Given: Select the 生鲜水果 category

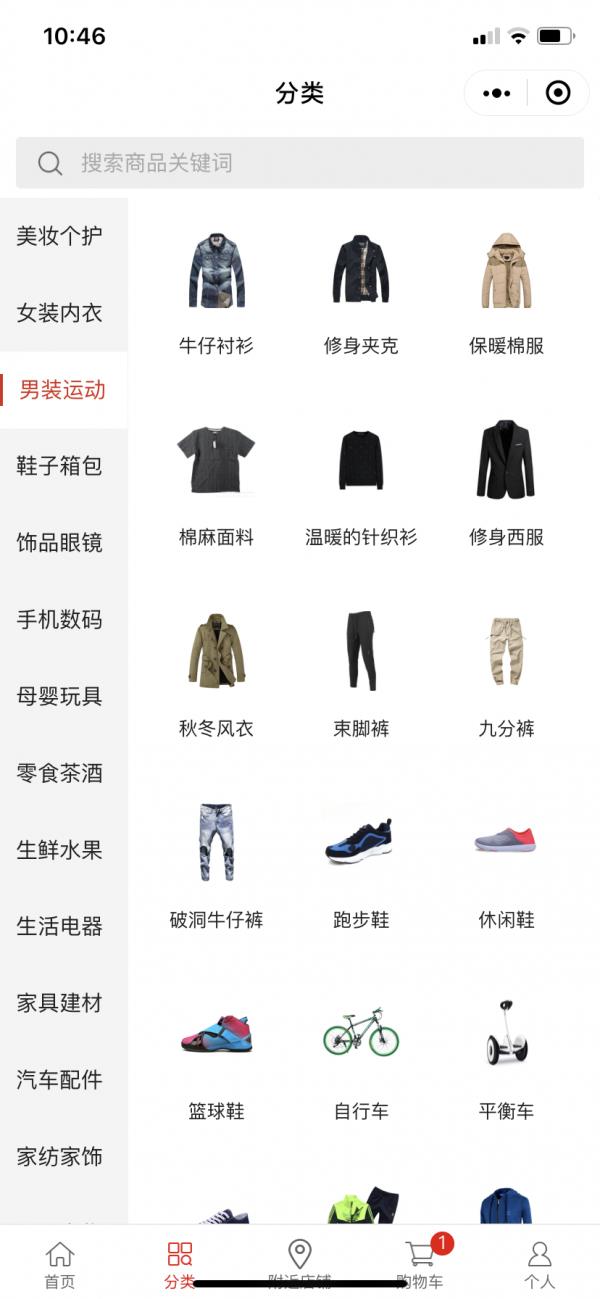Looking at the screenshot, I should click(x=60, y=850).
